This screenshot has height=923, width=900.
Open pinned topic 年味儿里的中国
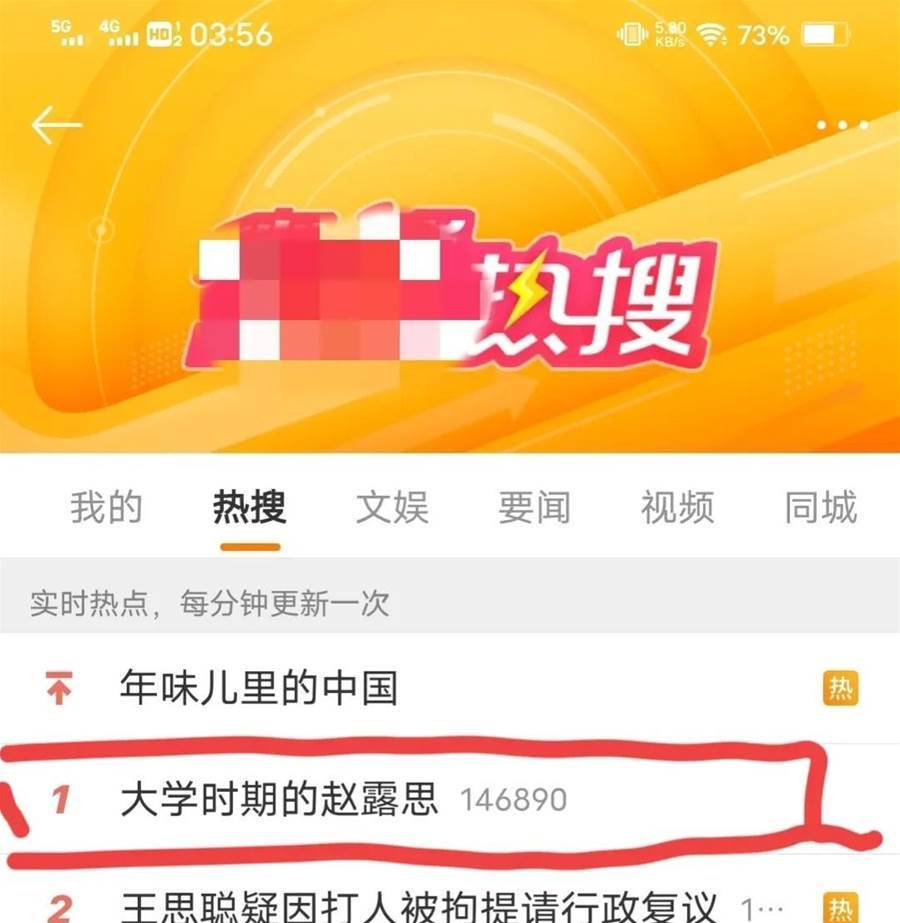pyautogui.click(x=258, y=688)
